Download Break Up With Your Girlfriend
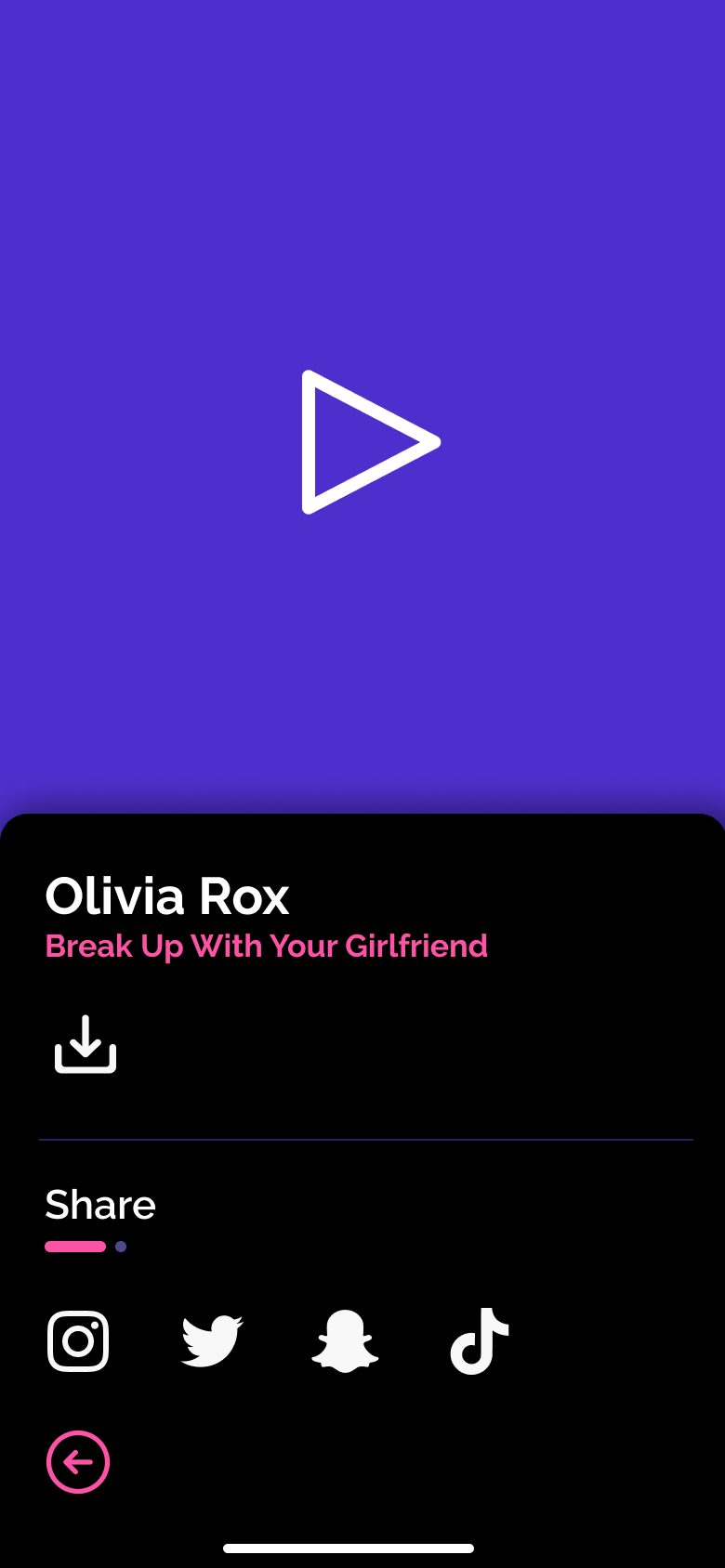This screenshot has height=1568, width=725. point(86,1044)
